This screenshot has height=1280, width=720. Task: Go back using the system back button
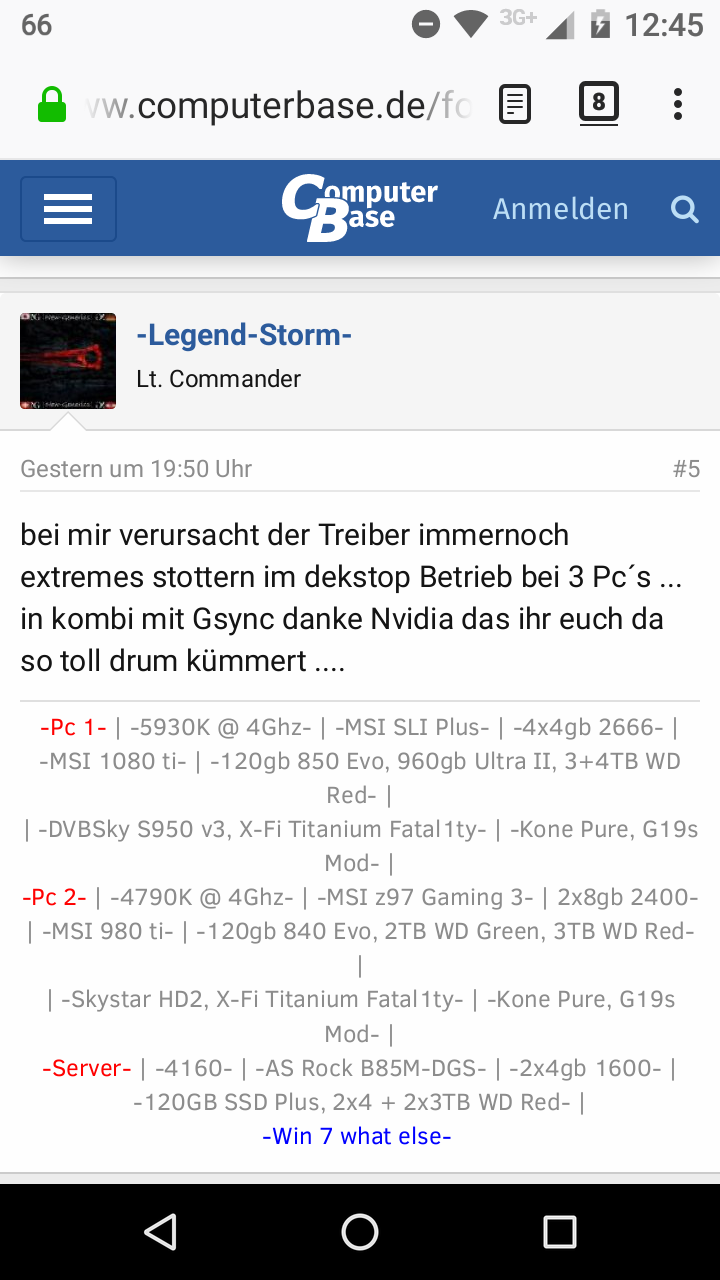pyautogui.click(x=161, y=1232)
